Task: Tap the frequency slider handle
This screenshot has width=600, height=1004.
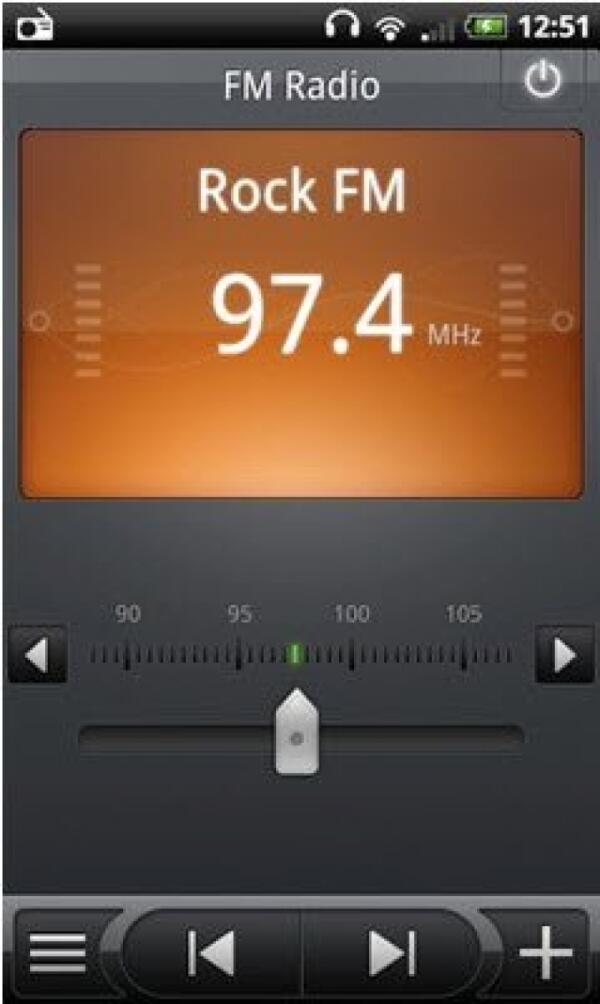Action: coord(296,734)
